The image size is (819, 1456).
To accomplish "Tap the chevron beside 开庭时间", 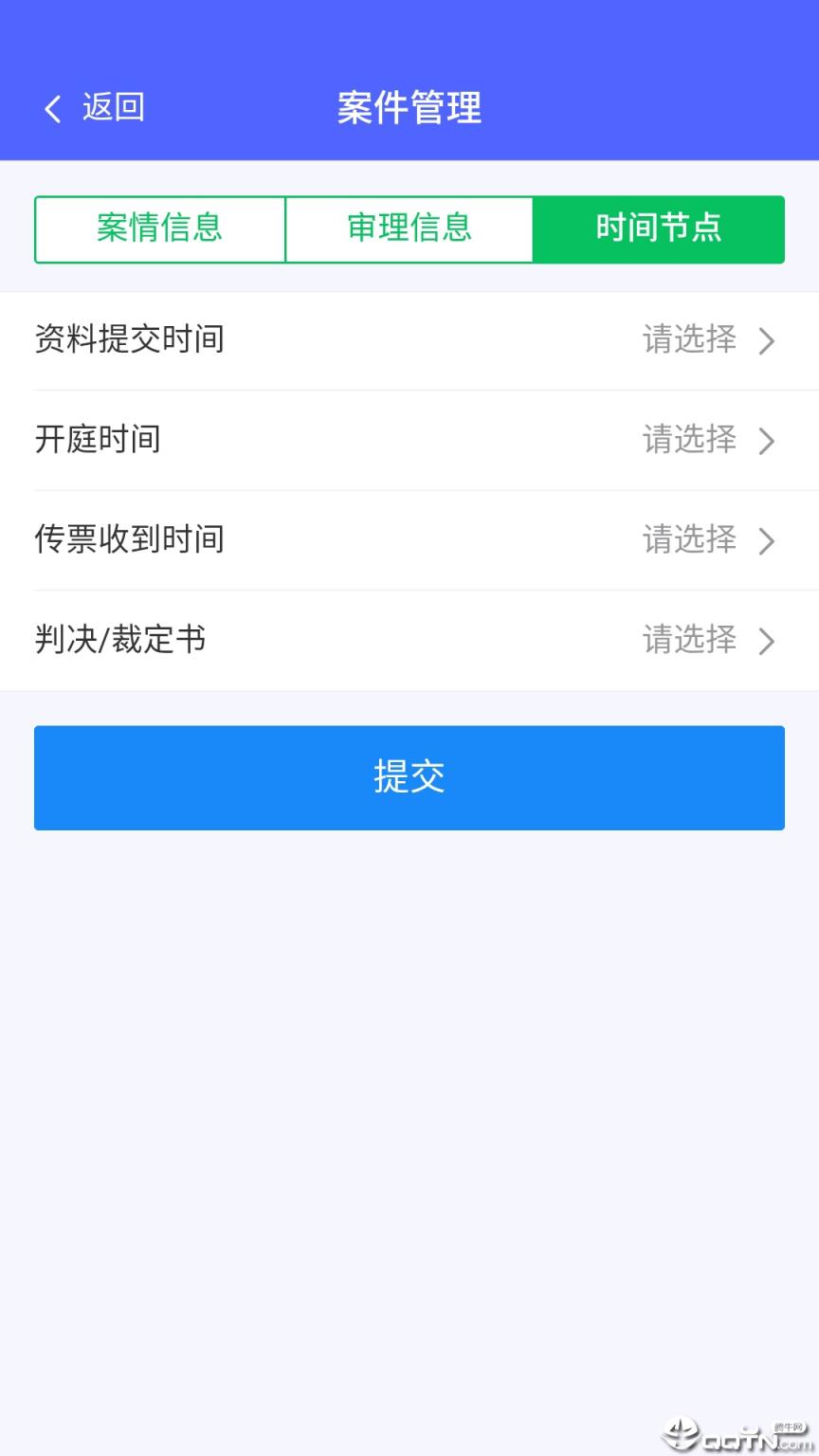I will coord(767,441).
